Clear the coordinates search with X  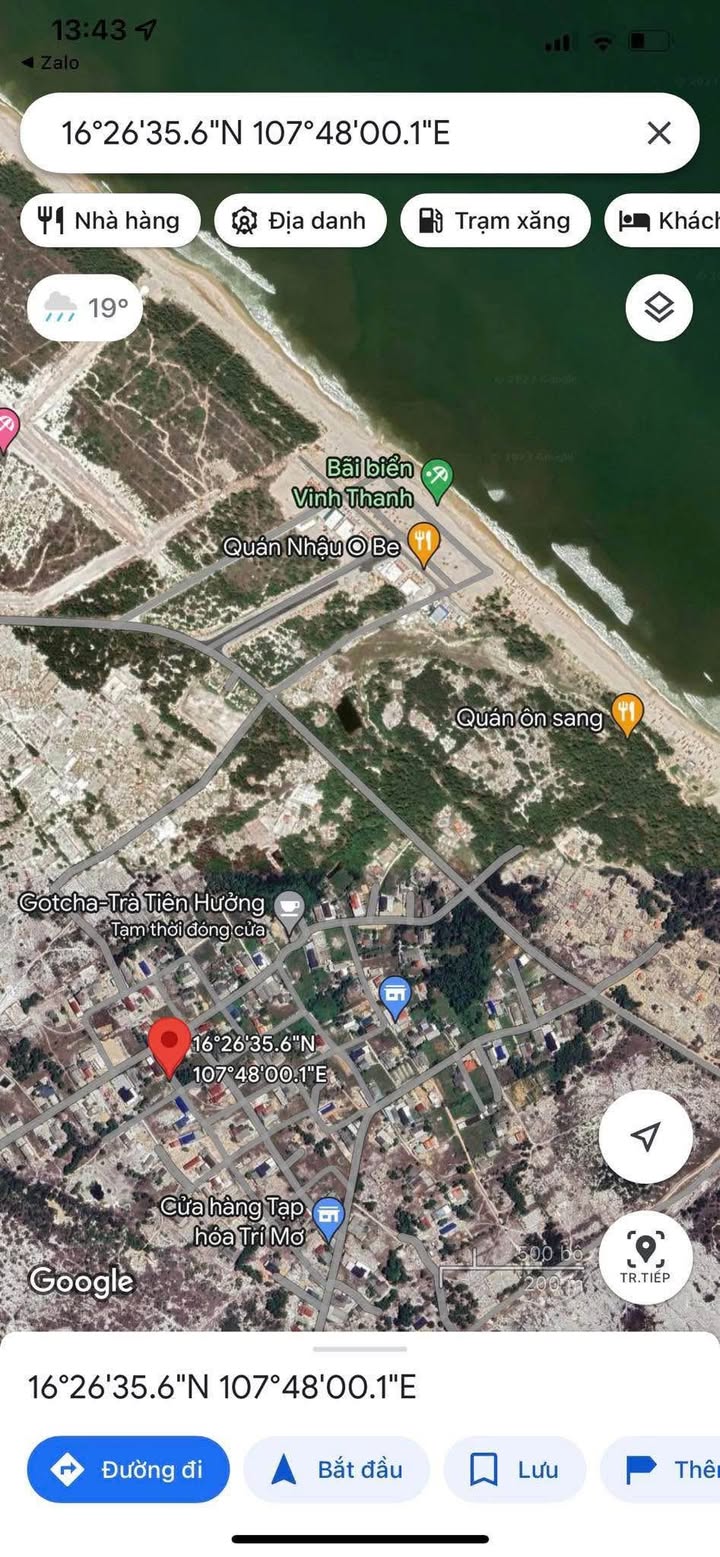658,133
